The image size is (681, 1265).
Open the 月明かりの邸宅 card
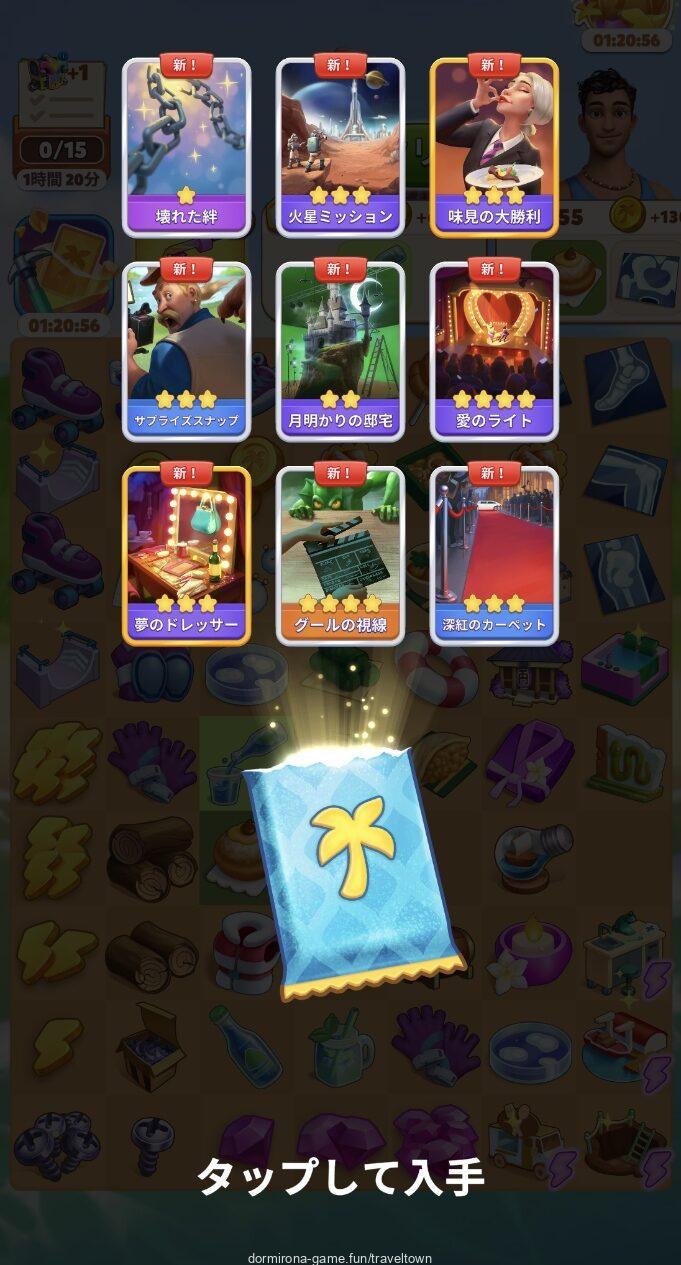pos(340,350)
